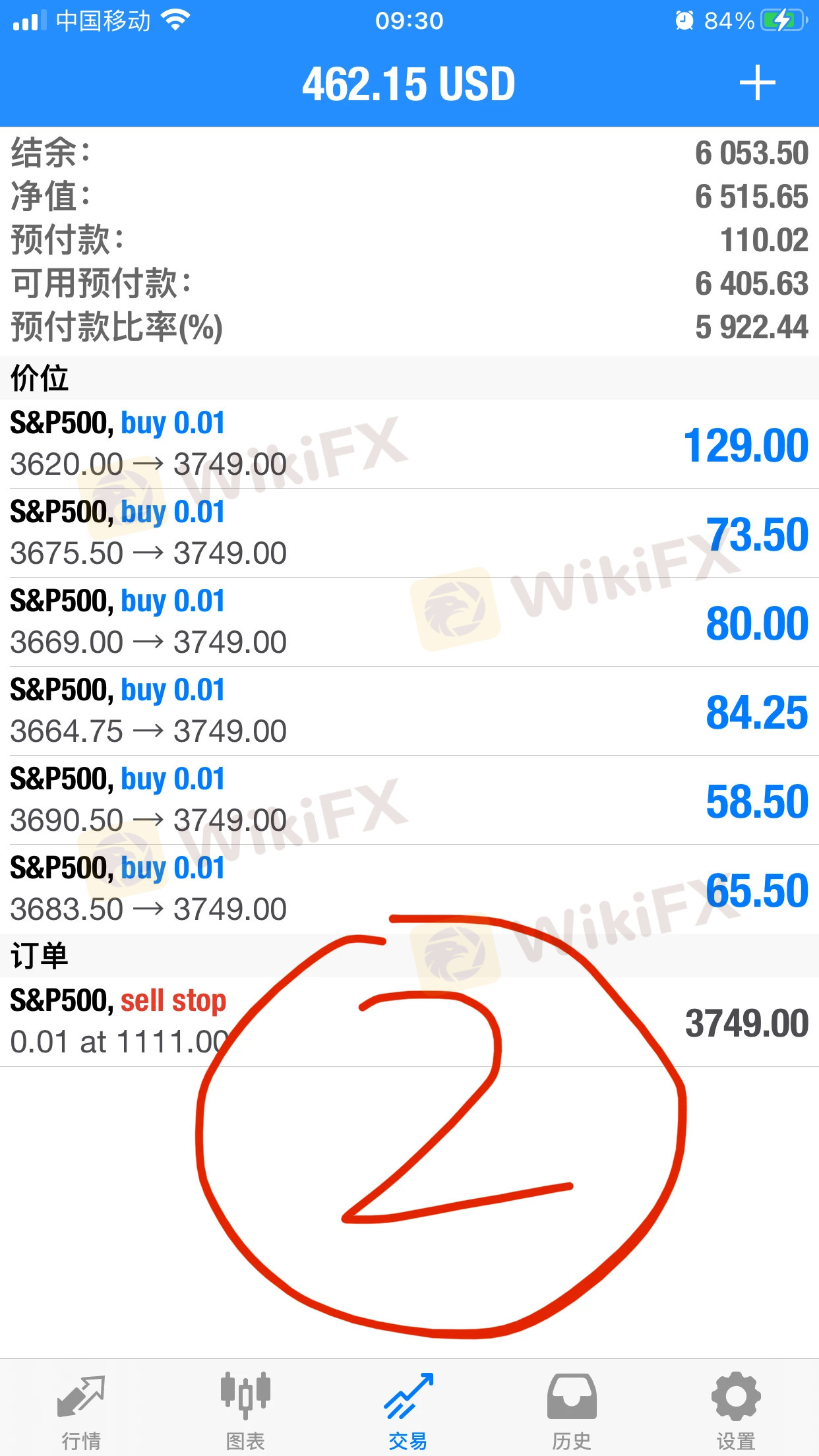This screenshot has height=1456, width=819.
Task: Select the S&P500 position opened at 3683.50
Action: 409,889
